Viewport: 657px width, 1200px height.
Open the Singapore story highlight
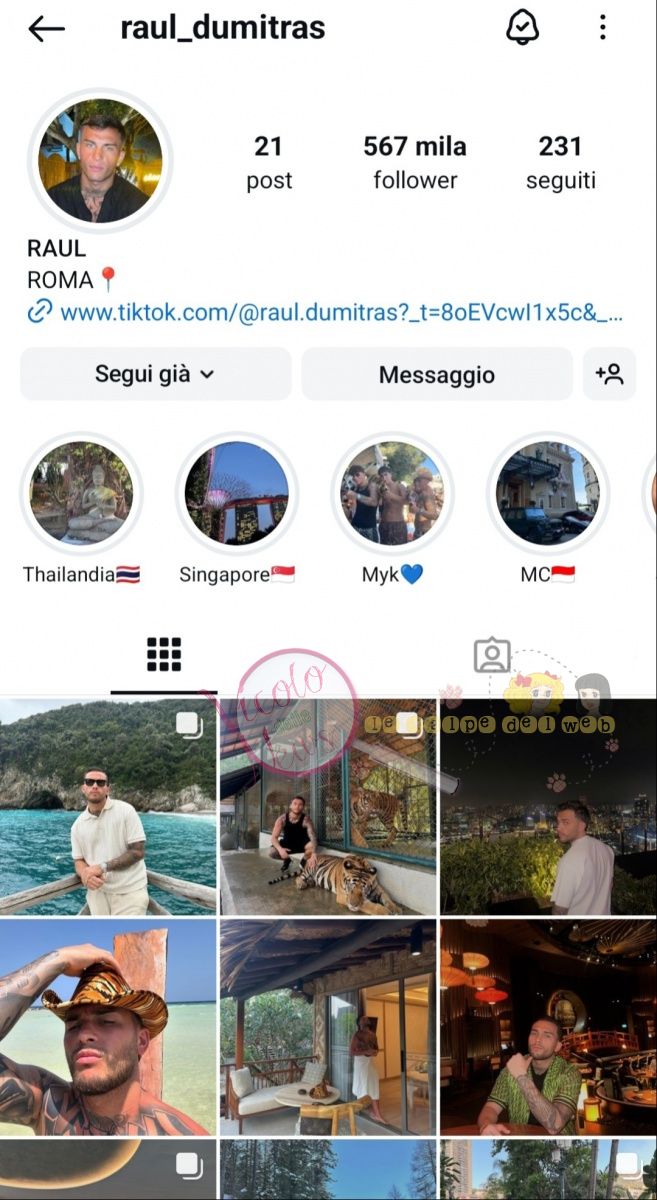(x=237, y=495)
